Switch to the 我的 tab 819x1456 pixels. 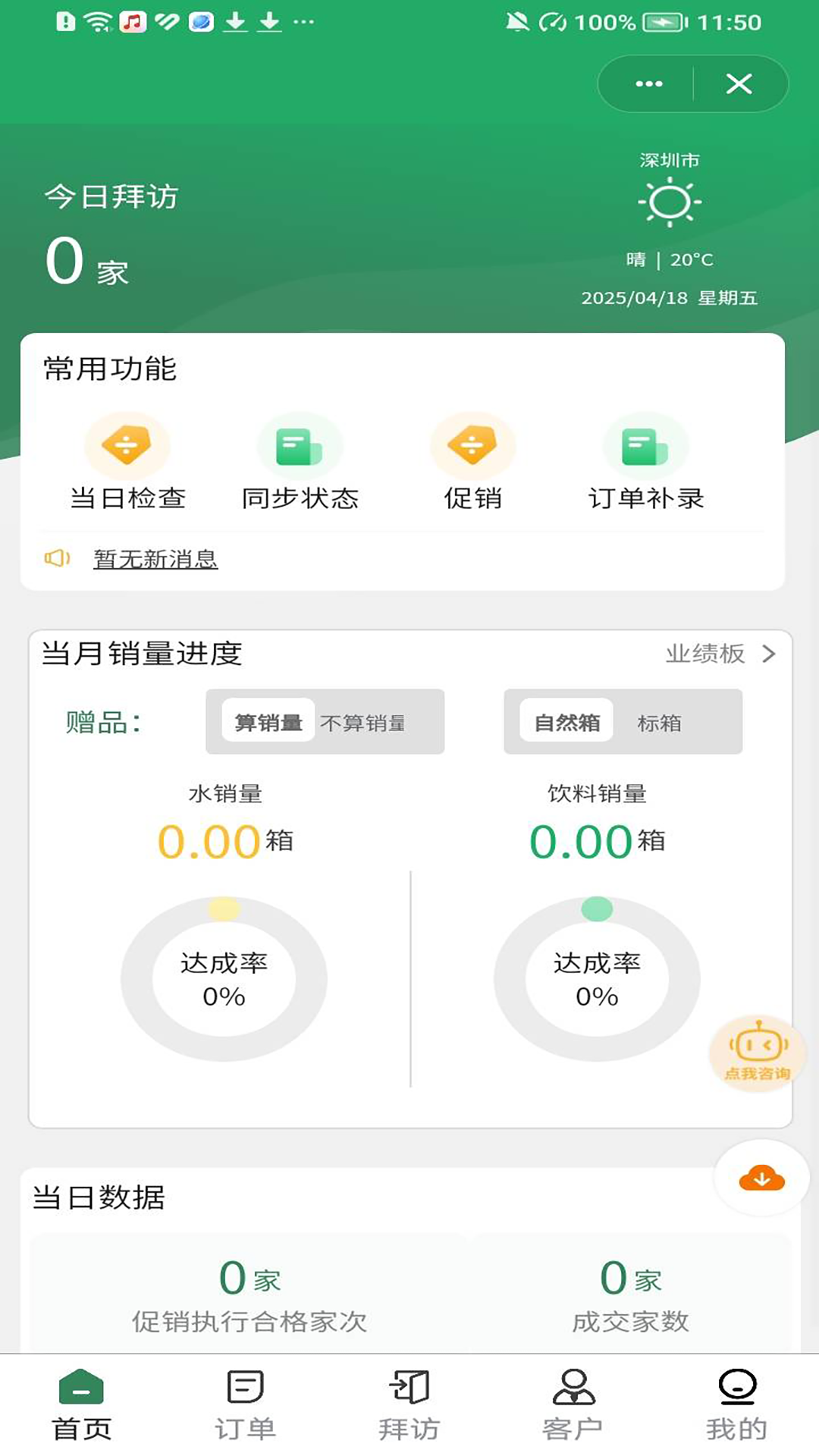(736, 1405)
